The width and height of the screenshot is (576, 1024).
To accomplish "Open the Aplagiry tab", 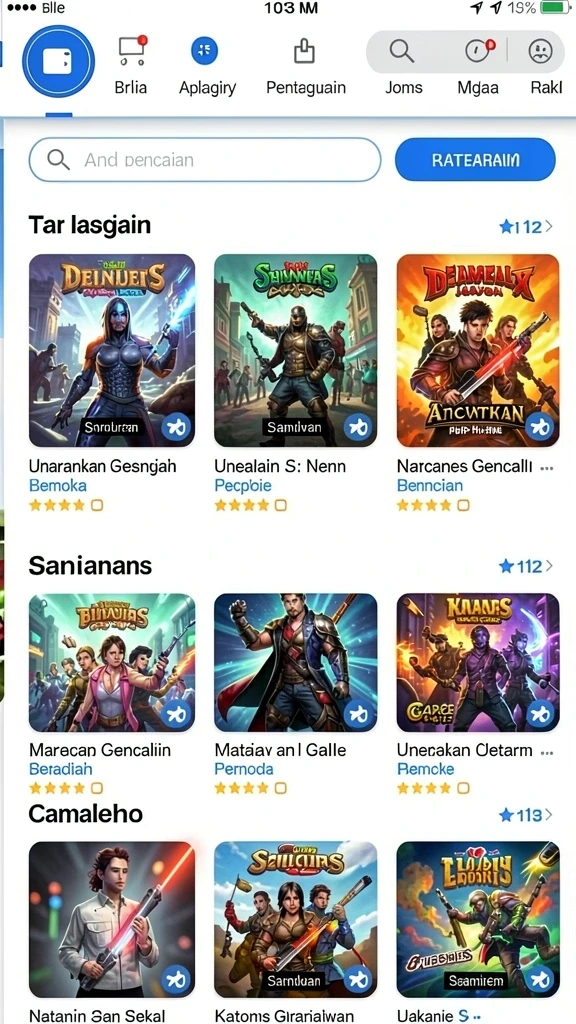I will [x=207, y=65].
